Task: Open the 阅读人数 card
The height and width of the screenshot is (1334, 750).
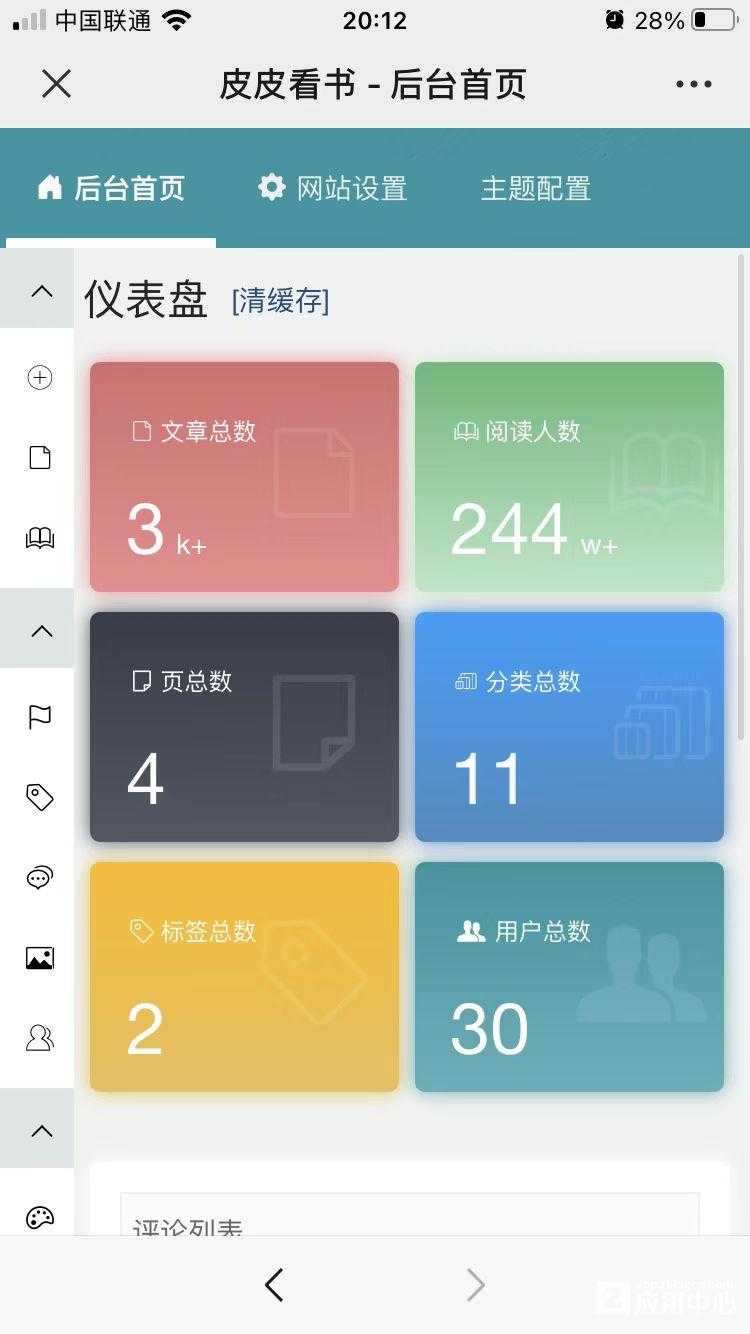Action: 569,477
